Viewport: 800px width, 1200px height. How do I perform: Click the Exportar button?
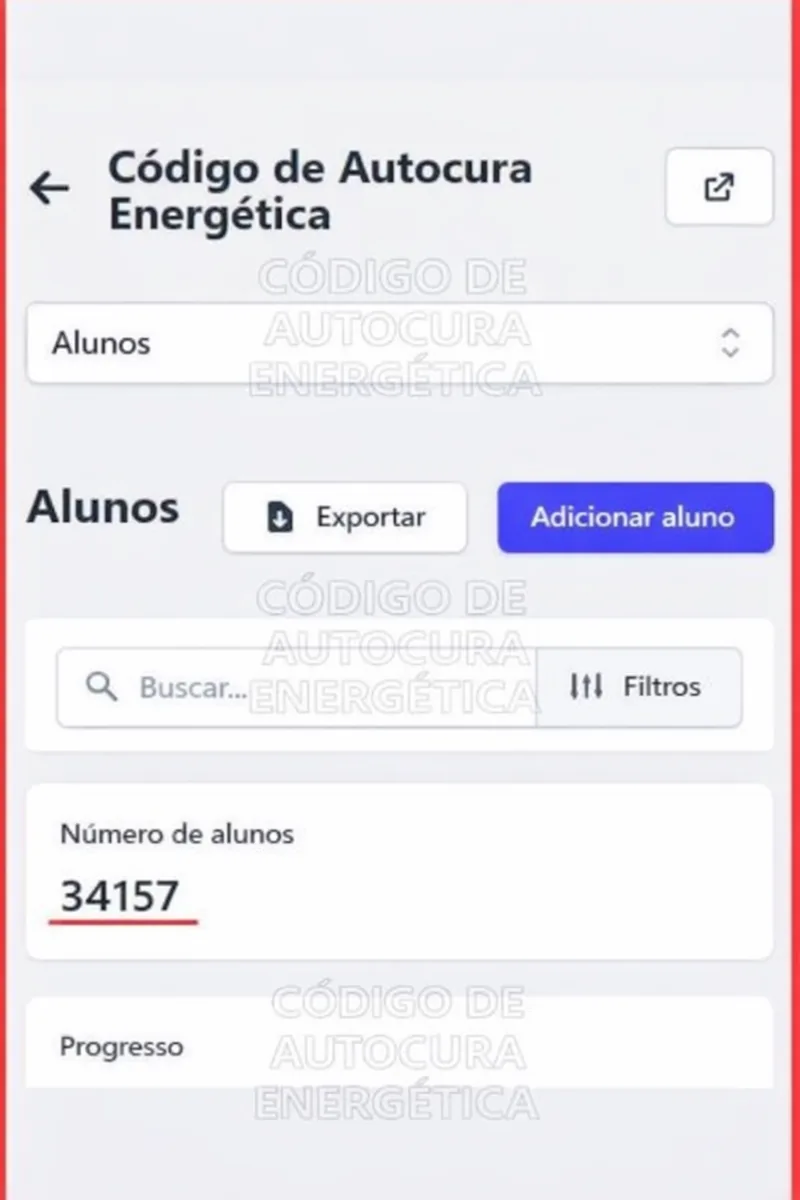(345, 517)
